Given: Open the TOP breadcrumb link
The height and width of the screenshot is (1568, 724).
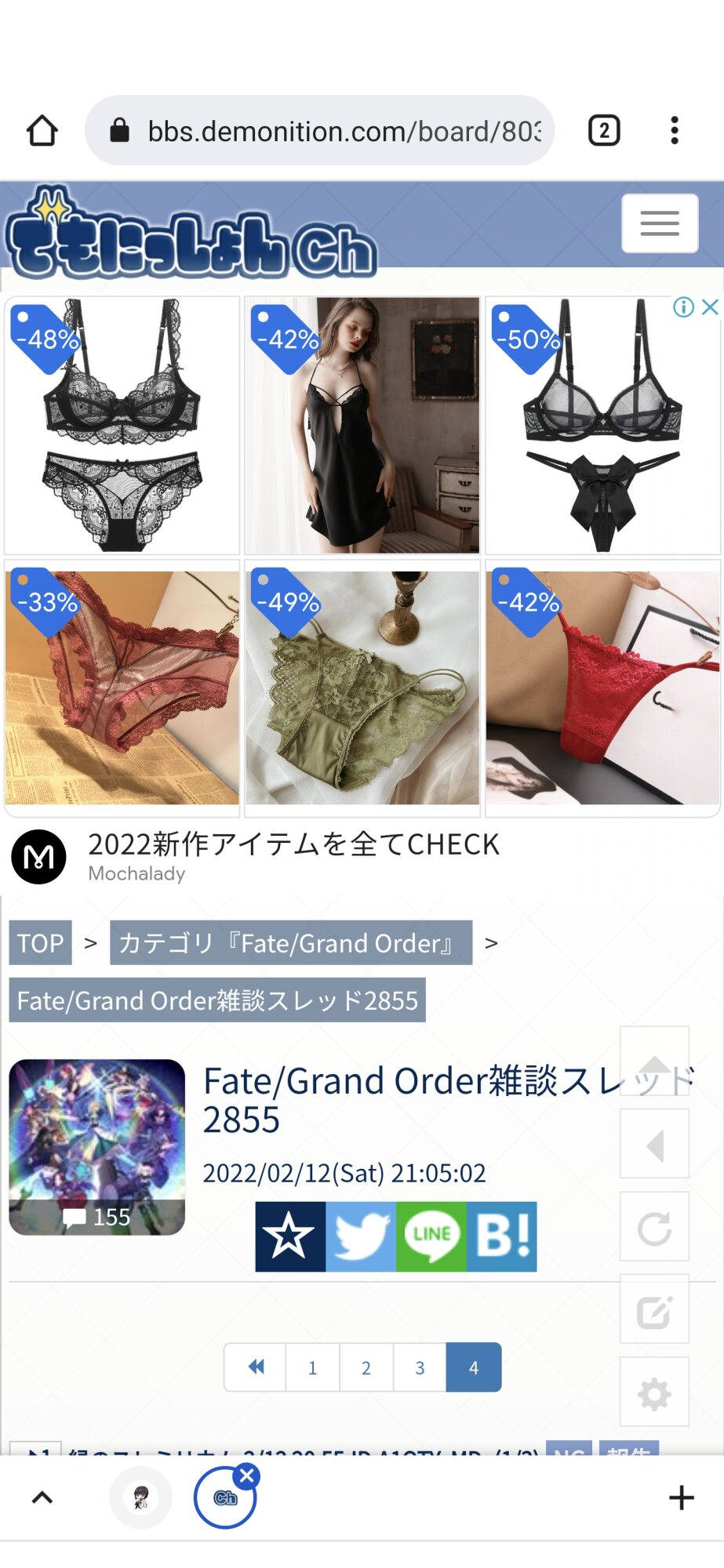Looking at the screenshot, I should 41,942.
